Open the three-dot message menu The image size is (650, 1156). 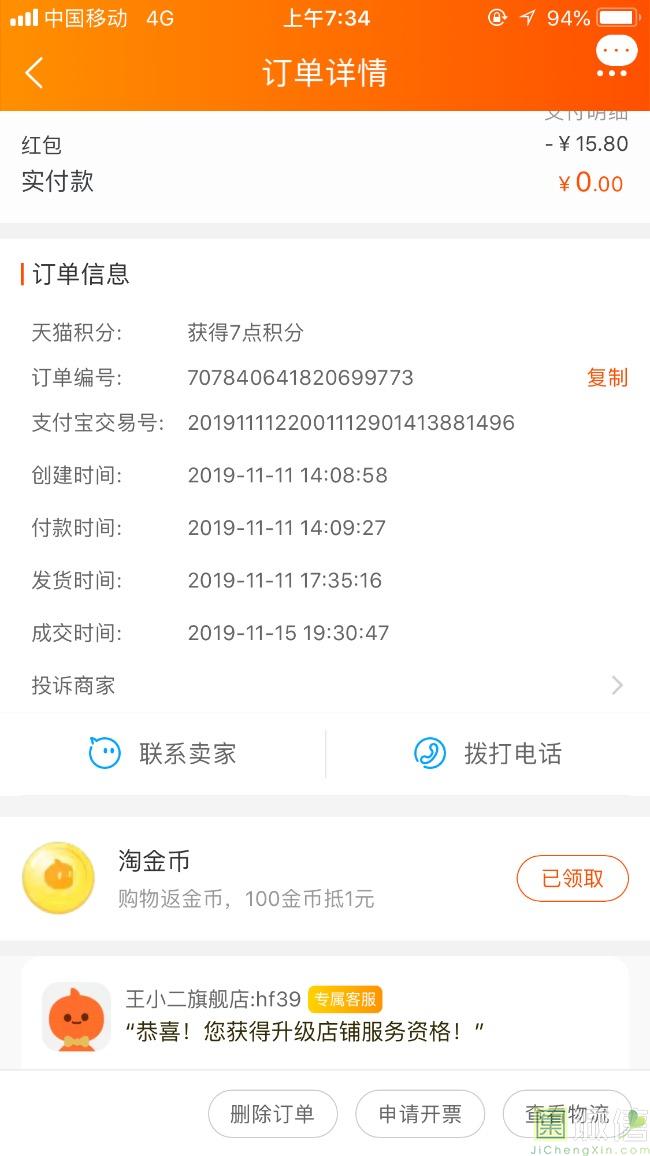point(615,56)
